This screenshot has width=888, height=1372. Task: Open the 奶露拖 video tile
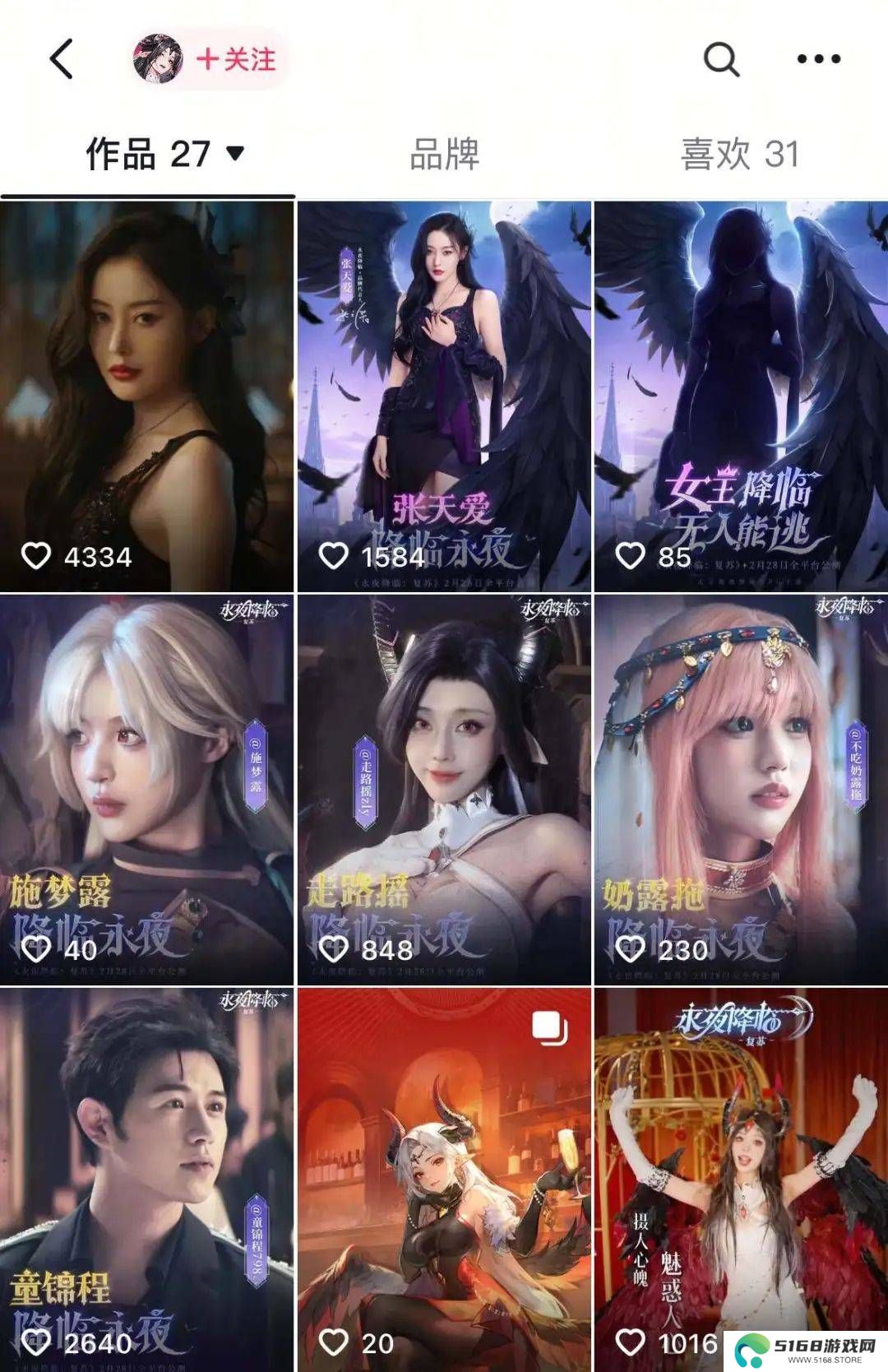741,788
